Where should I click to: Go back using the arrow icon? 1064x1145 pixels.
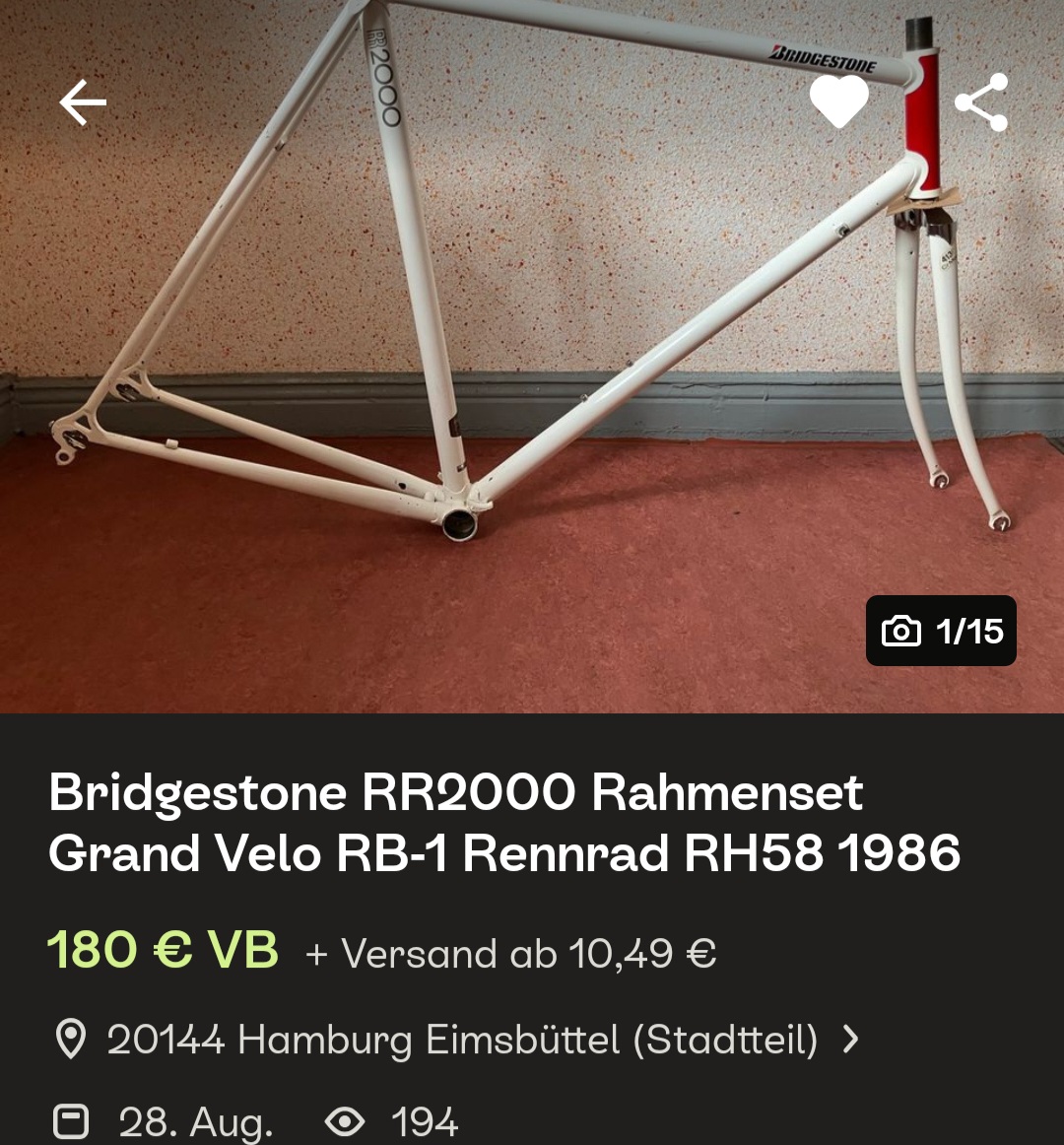(83, 102)
